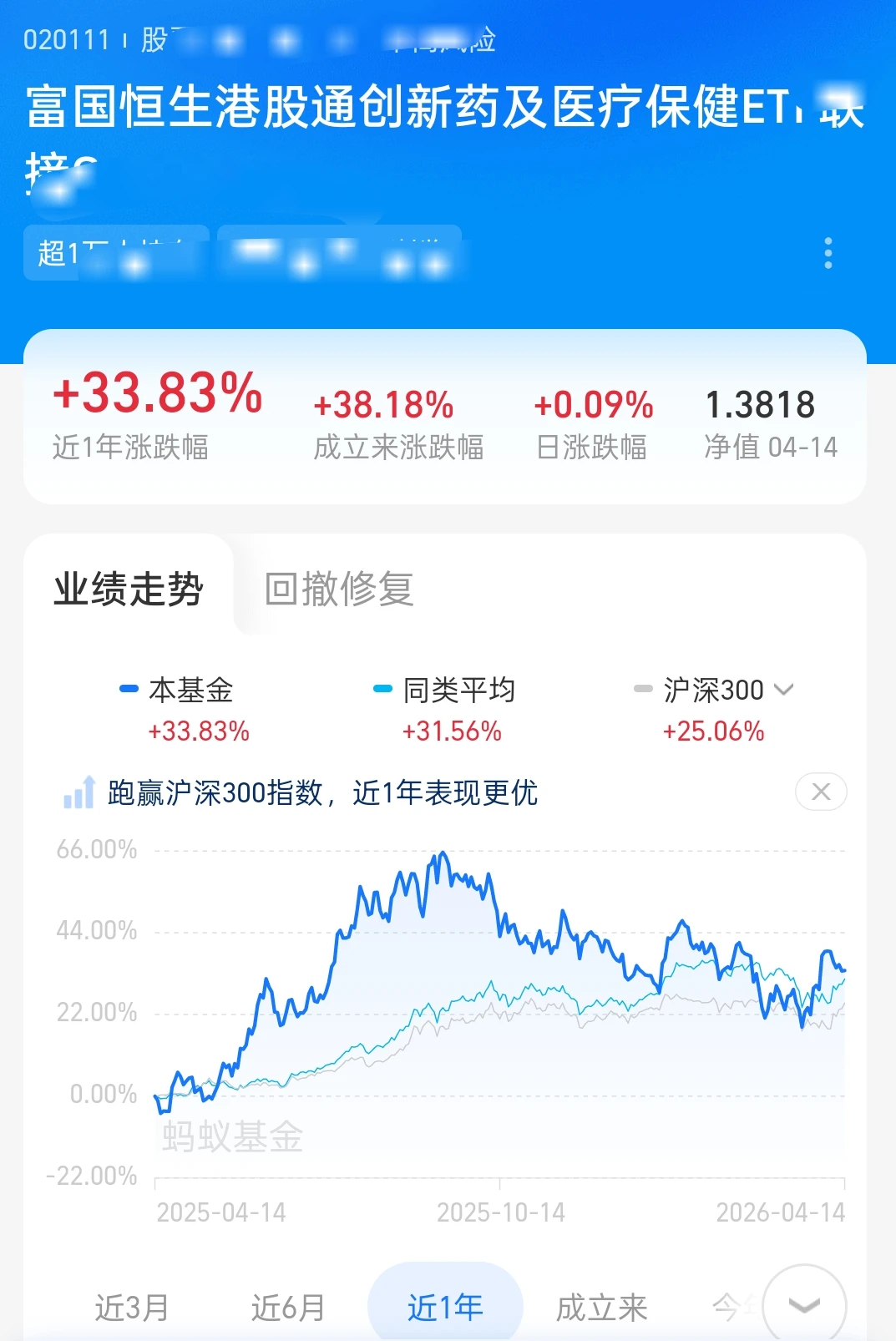The height and width of the screenshot is (1341, 896).
Task: Switch to the 回撤修复 tab
Action: point(339,589)
